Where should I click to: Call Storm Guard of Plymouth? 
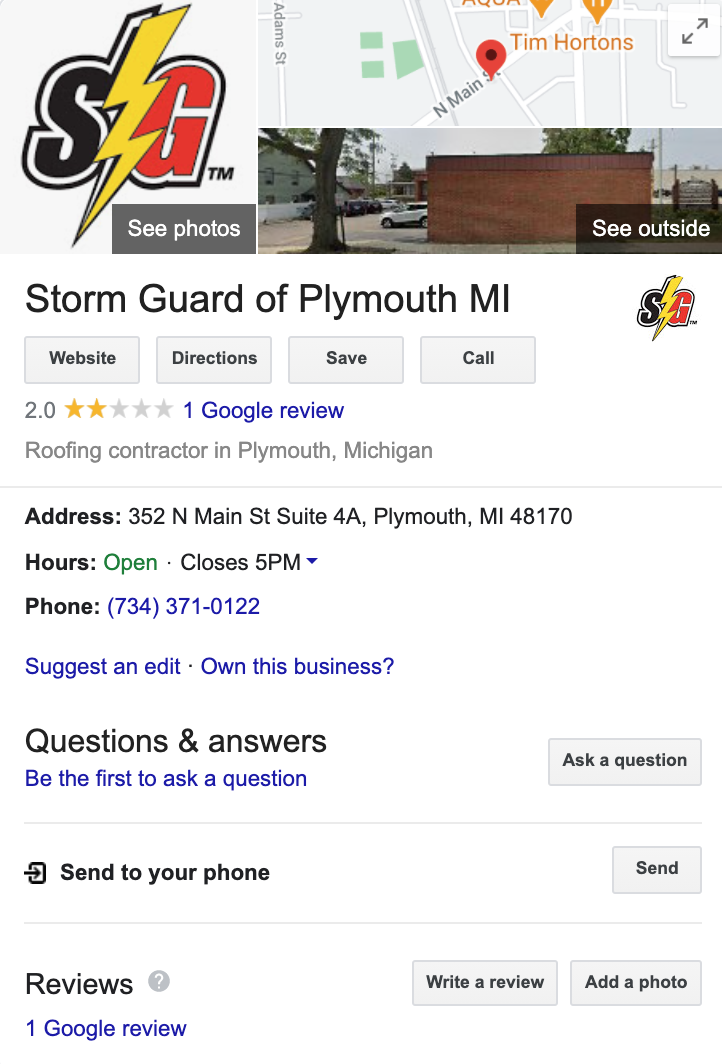coord(478,359)
